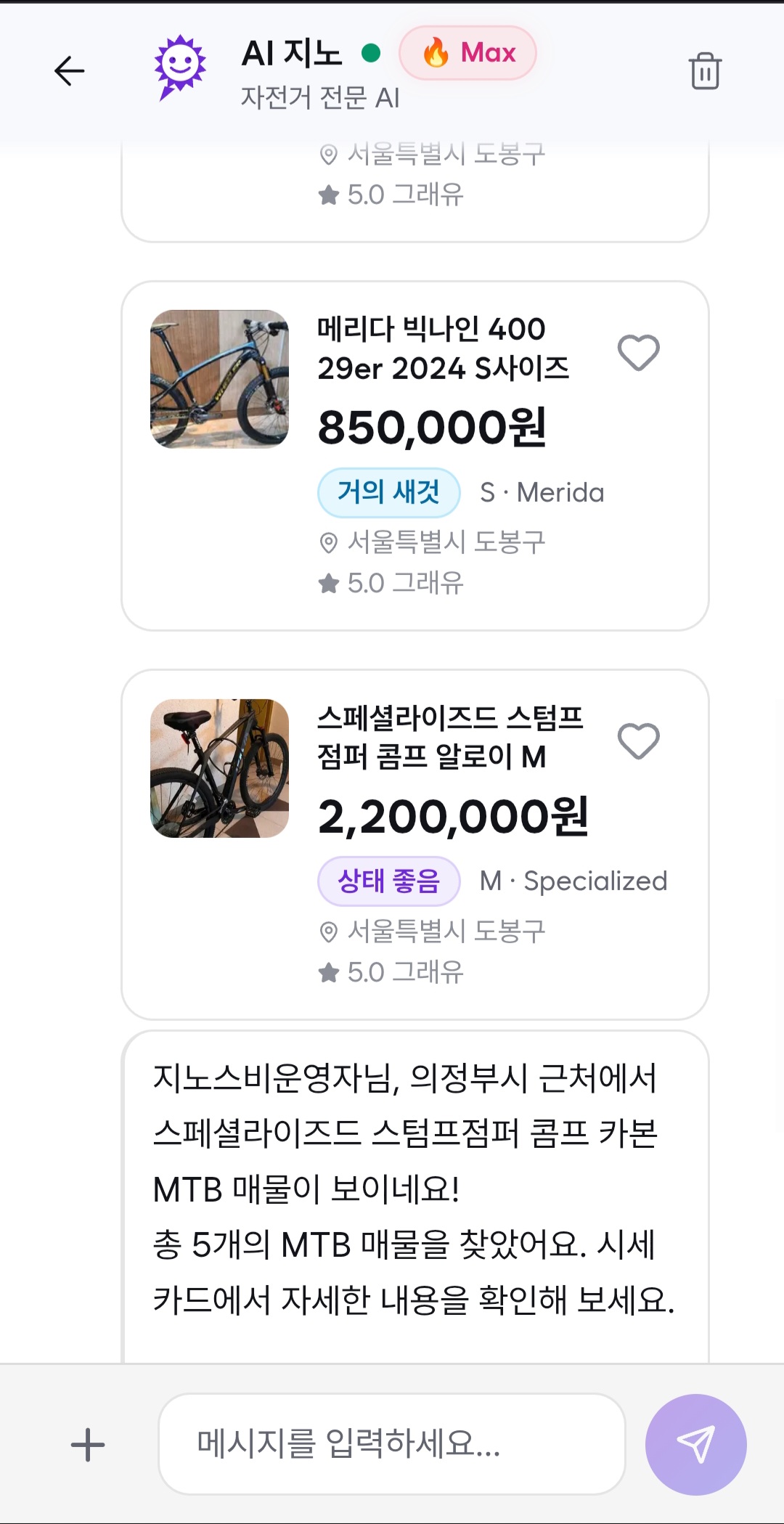Tap the star rating icon showing 5.0
This screenshot has height=1524, width=784.
pyautogui.click(x=330, y=584)
